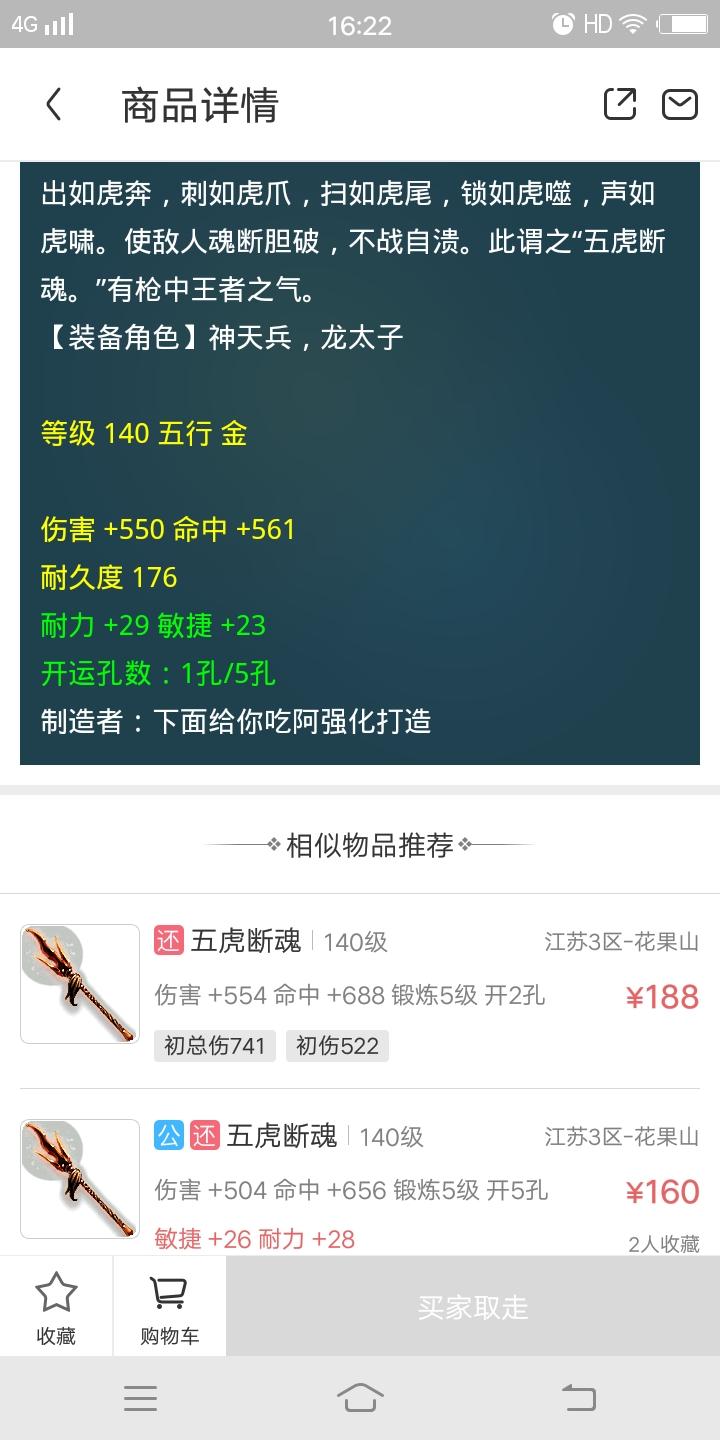Open the messages envelope icon
This screenshot has width=720, height=1440.
680,104
